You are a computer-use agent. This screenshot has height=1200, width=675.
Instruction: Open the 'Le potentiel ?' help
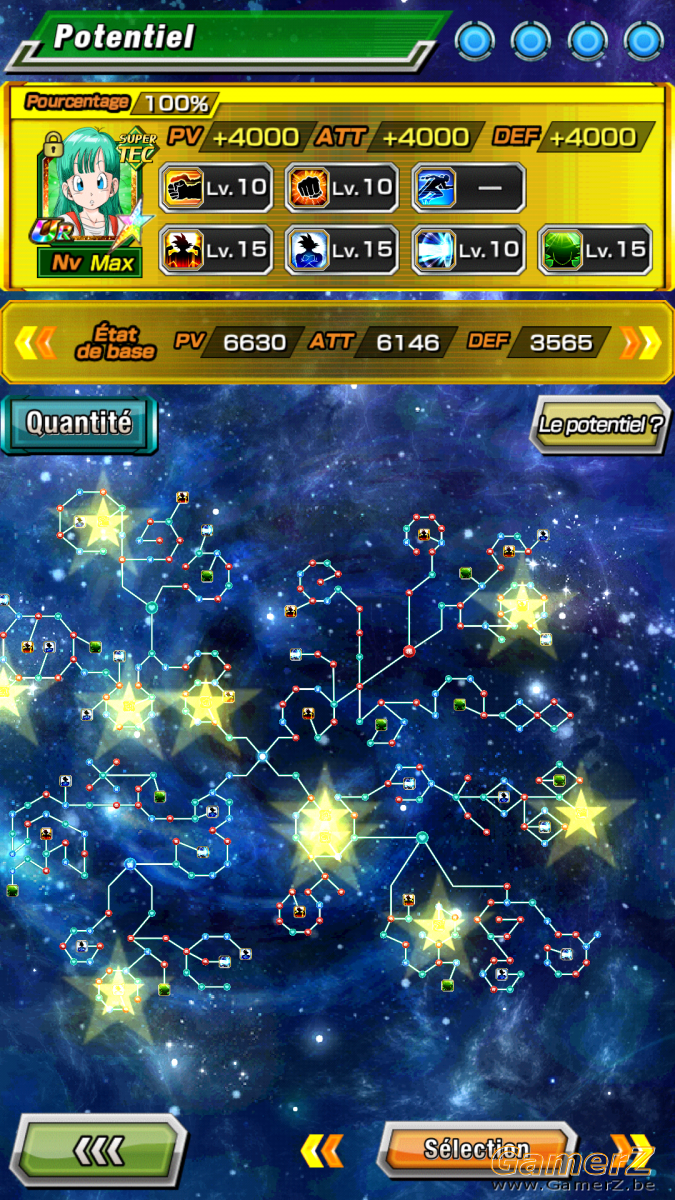coord(600,423)
